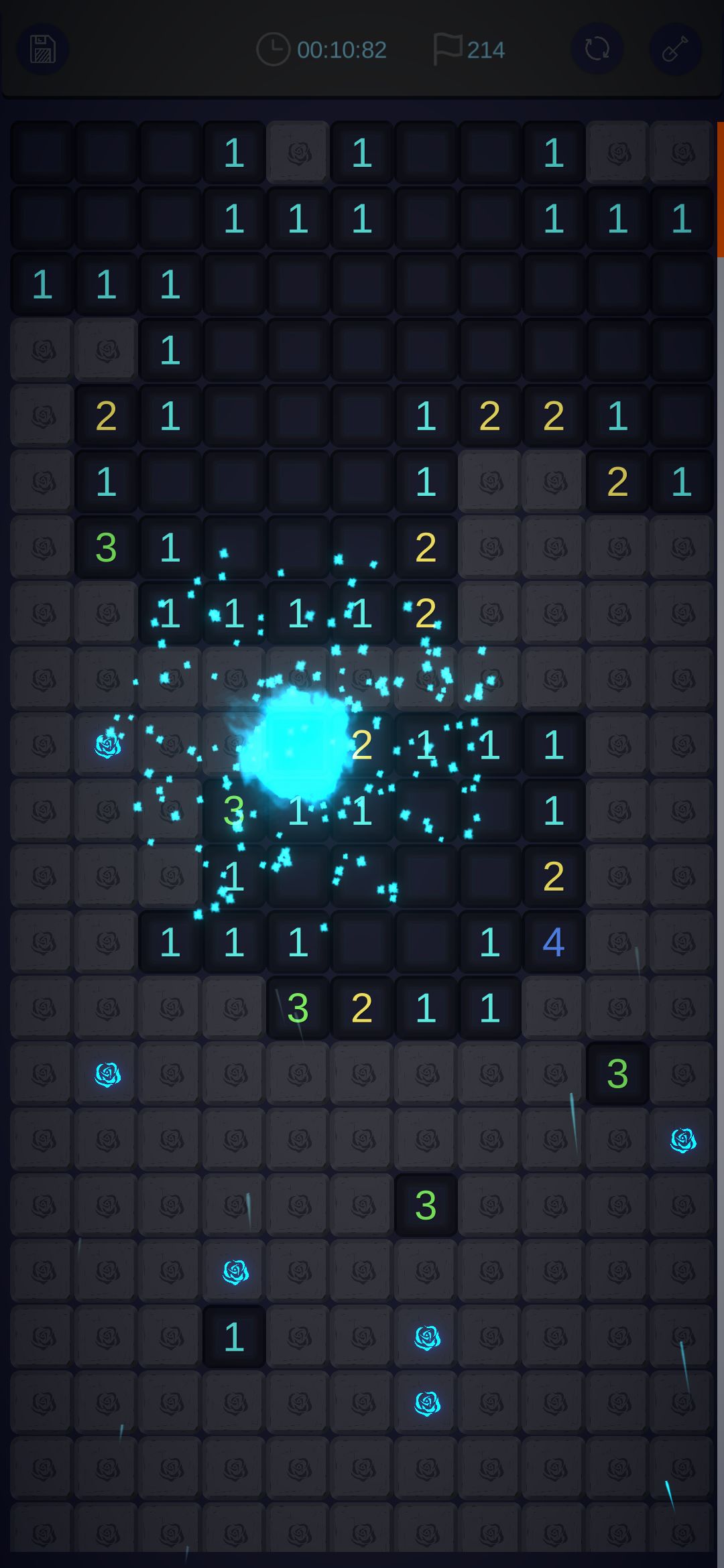Image resolution: width=724 pixels, height=1568 pixels.
Task: Unflag the glowing rose below the bottom 1 tile
Action: coord(426,1400)
